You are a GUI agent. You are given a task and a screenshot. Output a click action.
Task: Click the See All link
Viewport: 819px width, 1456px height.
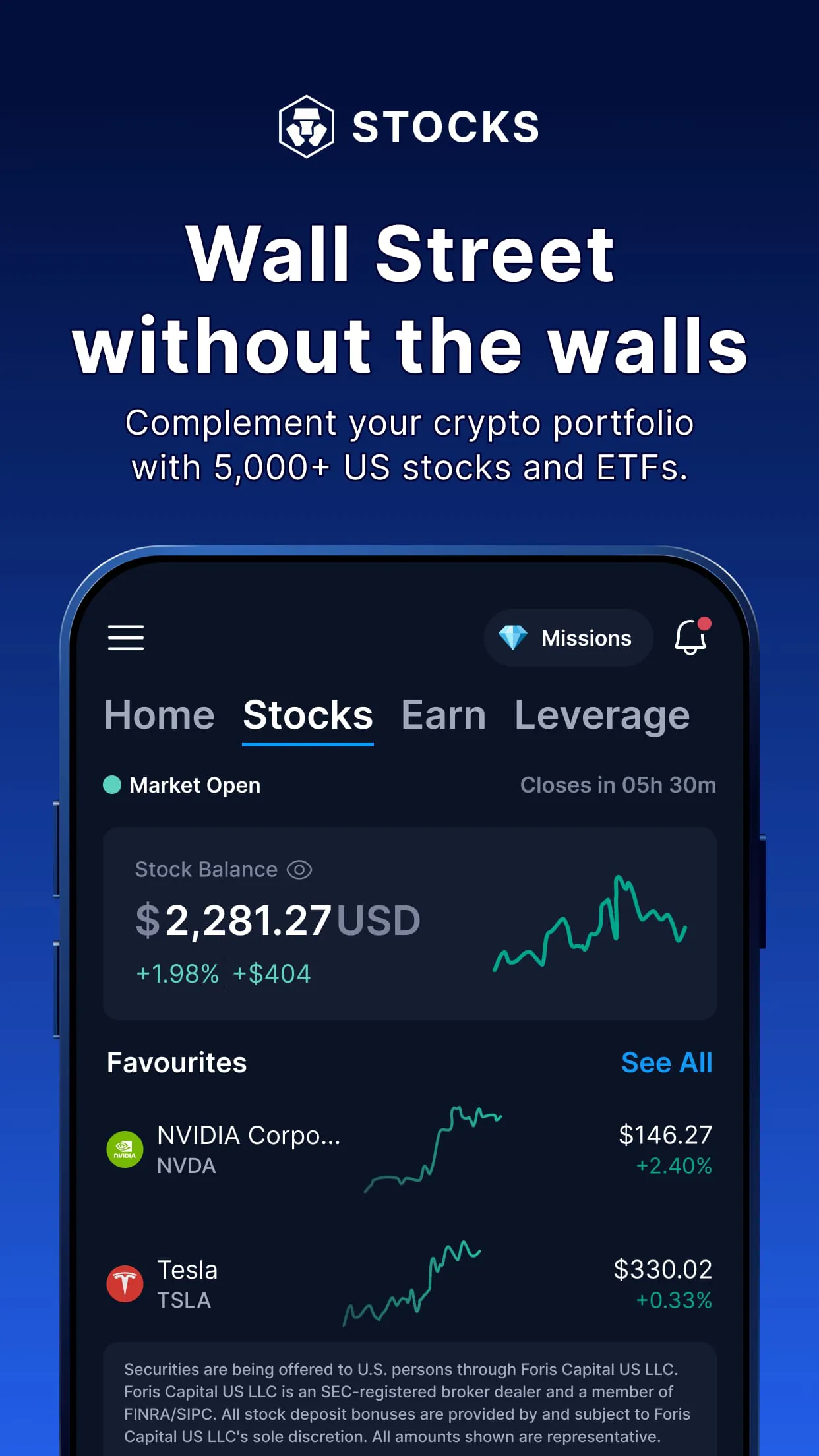[666, 1062]
